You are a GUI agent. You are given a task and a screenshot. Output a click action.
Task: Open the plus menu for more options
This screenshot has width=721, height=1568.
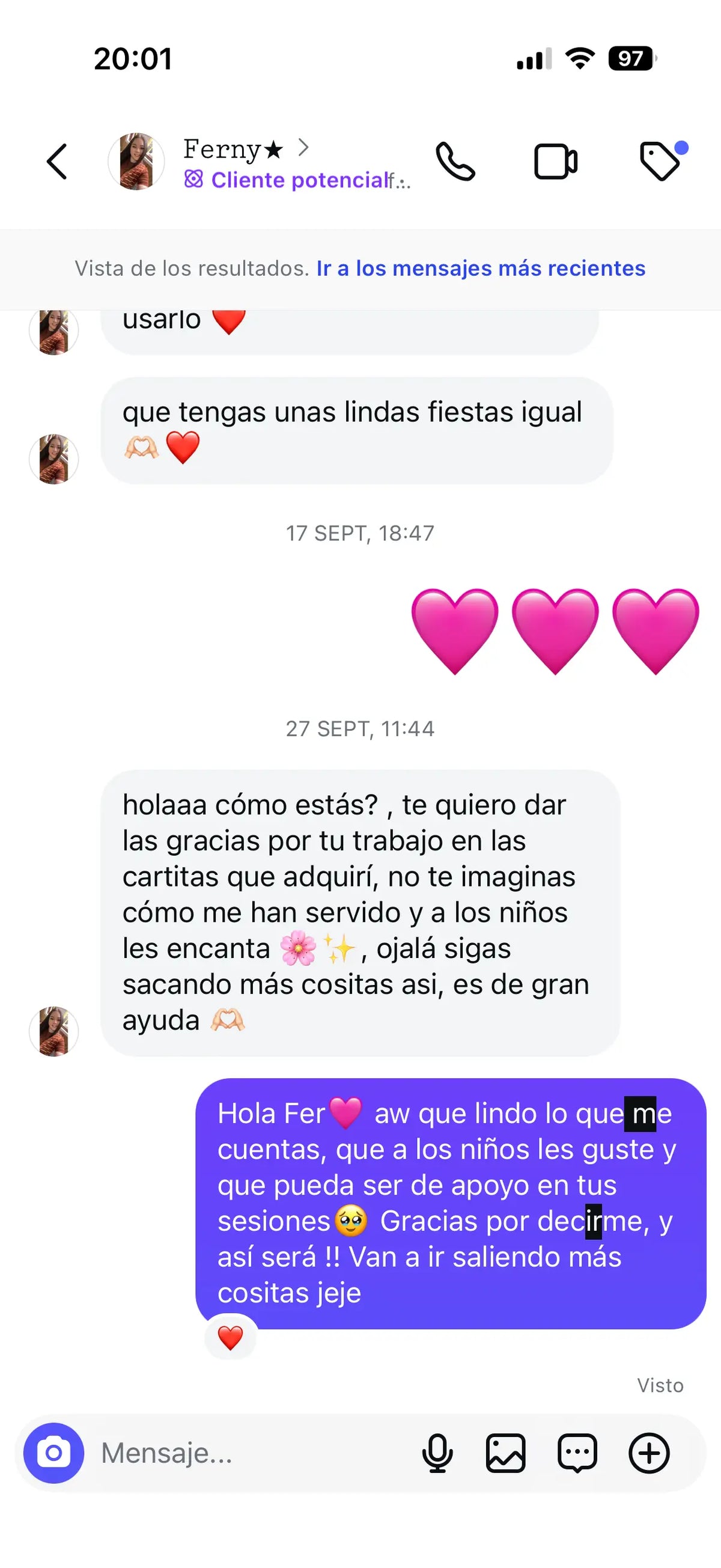coord(648,1453)
